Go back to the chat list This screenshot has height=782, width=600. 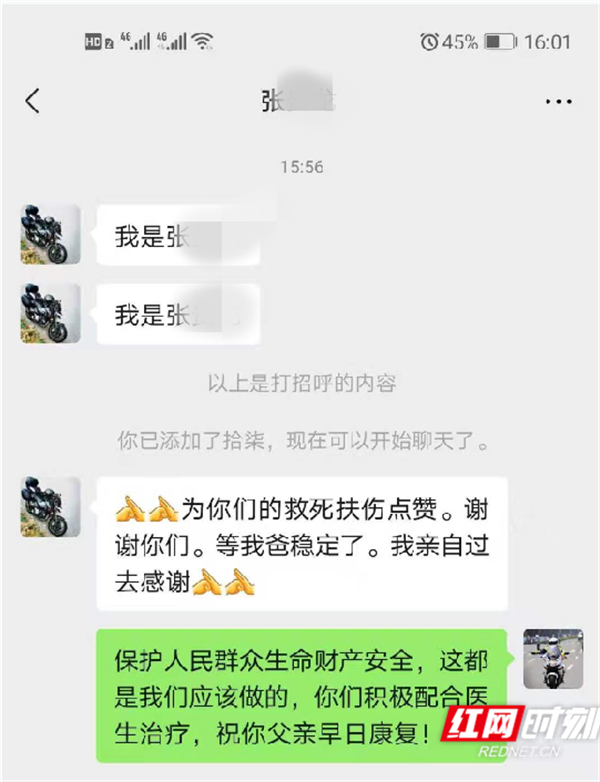[33, 101]
